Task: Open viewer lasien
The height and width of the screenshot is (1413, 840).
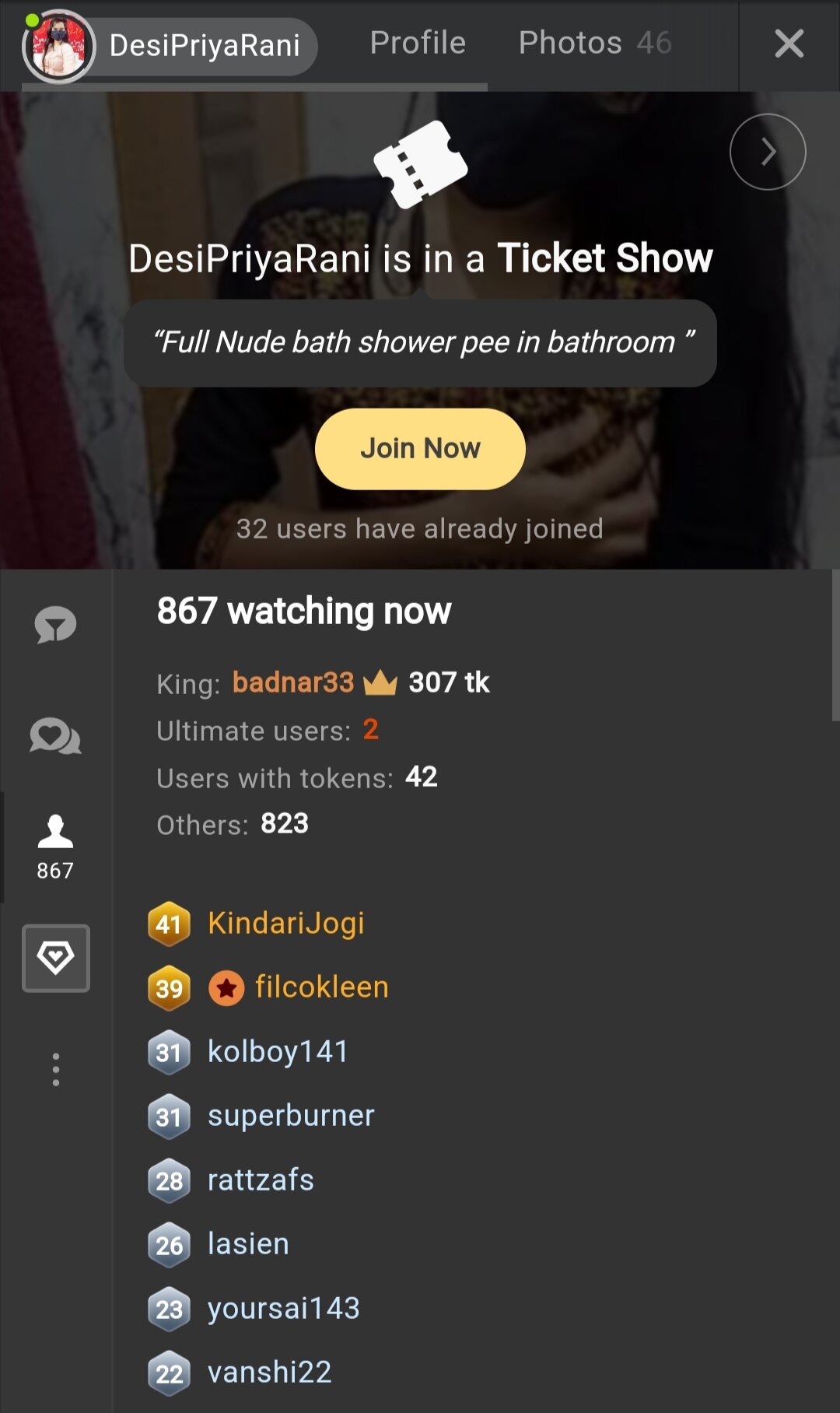Action: click(x=248, y=1244)
